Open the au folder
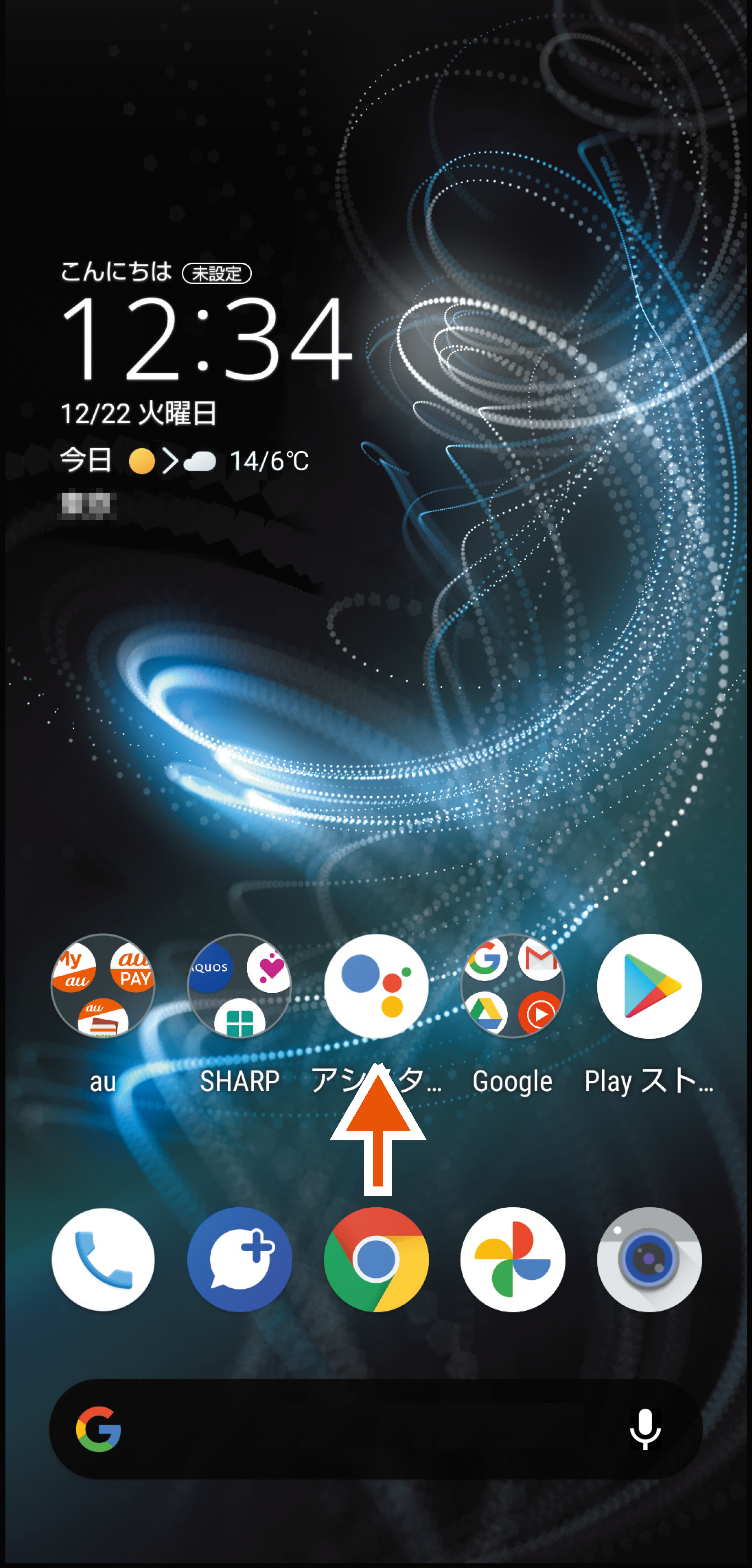Image resolution: width=752 pixels, height=1568 pixels. pos(103,986)
